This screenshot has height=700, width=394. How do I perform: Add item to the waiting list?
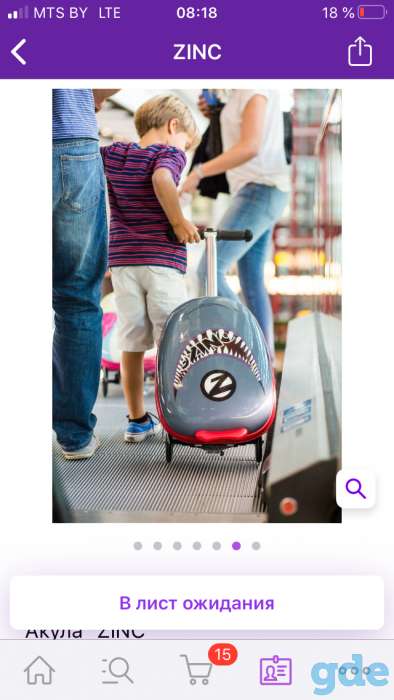(x=197, y=603)
